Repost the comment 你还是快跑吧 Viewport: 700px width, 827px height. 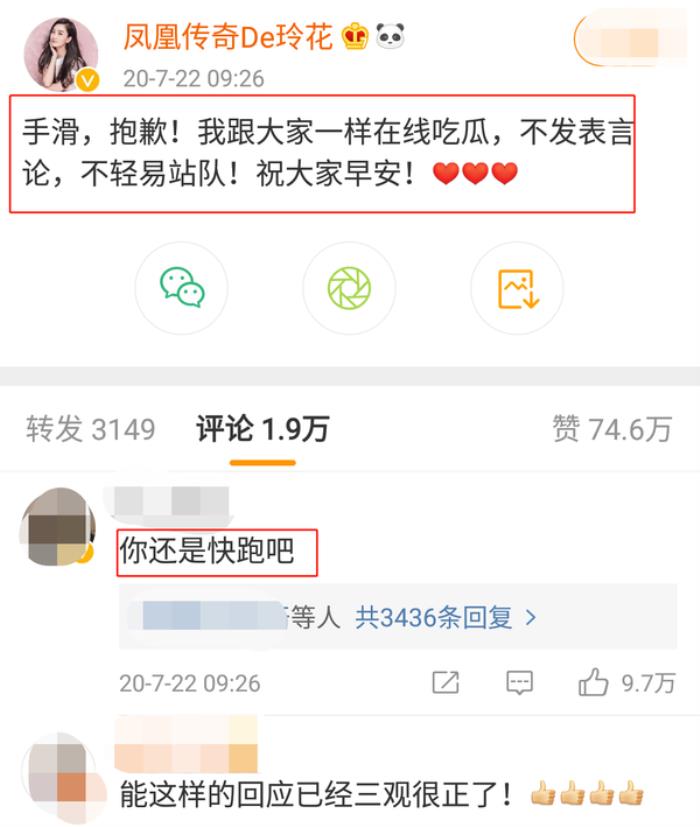point(445,683)
